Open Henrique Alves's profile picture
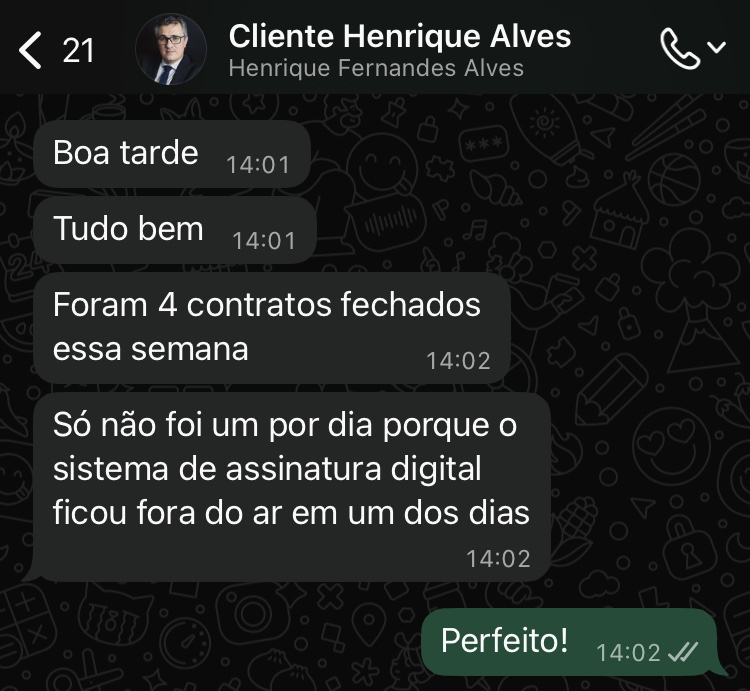Image resolution: width=750 pixels, height=691 pixels. pyautogui.click(x=170, y=50)
